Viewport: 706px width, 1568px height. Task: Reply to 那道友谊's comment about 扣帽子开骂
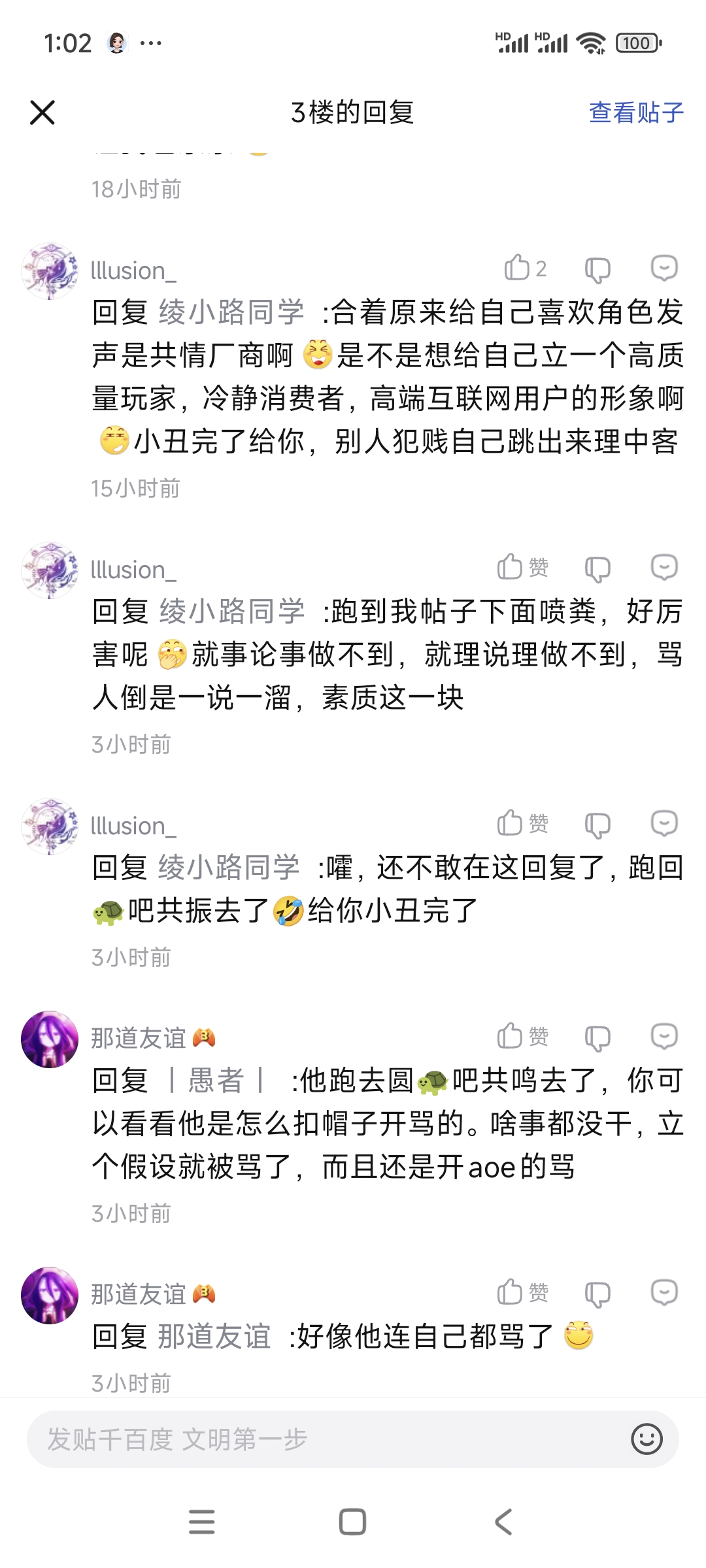point(664,1036)
